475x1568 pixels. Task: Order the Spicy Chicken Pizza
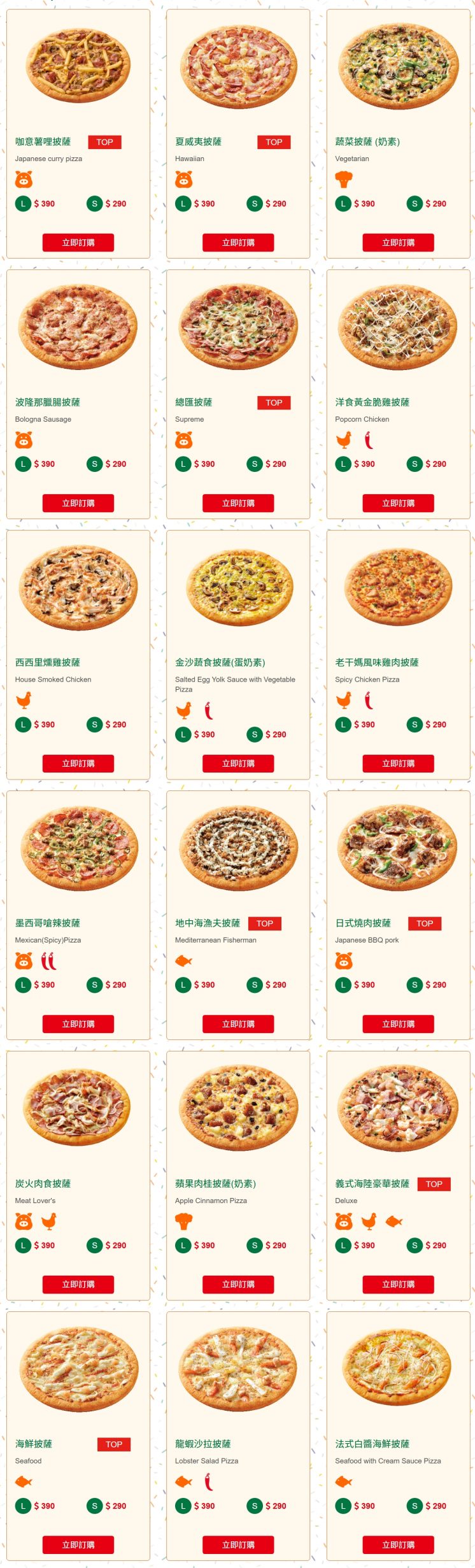pos(398,763)
